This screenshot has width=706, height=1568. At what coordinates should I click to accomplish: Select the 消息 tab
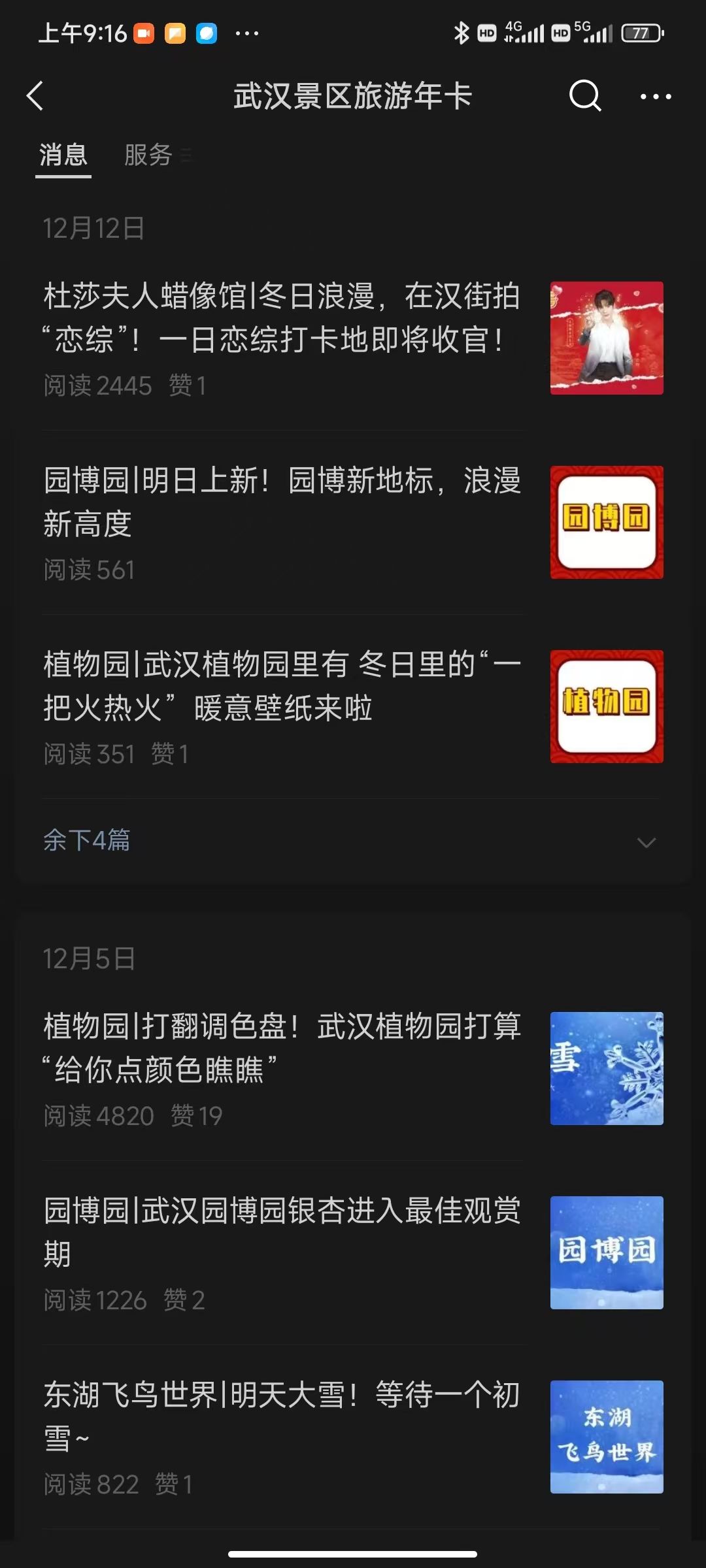pos(63,155)
